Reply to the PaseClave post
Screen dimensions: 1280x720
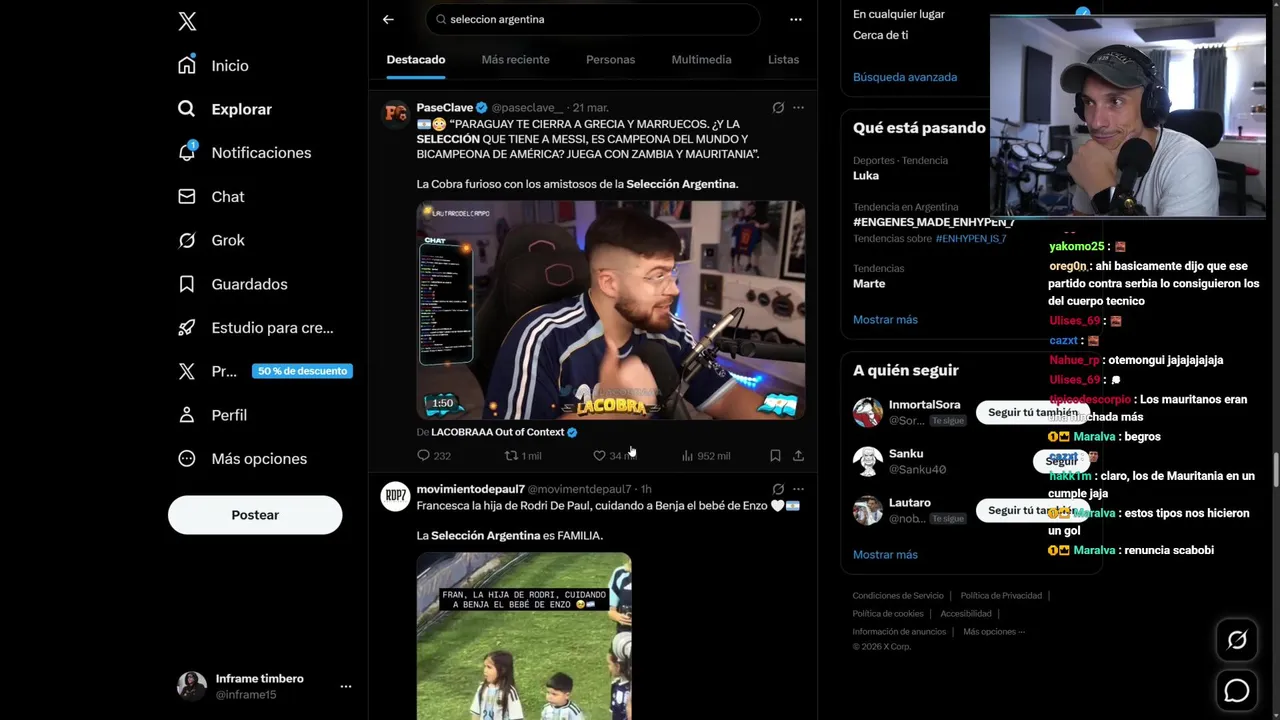[424, 456]
